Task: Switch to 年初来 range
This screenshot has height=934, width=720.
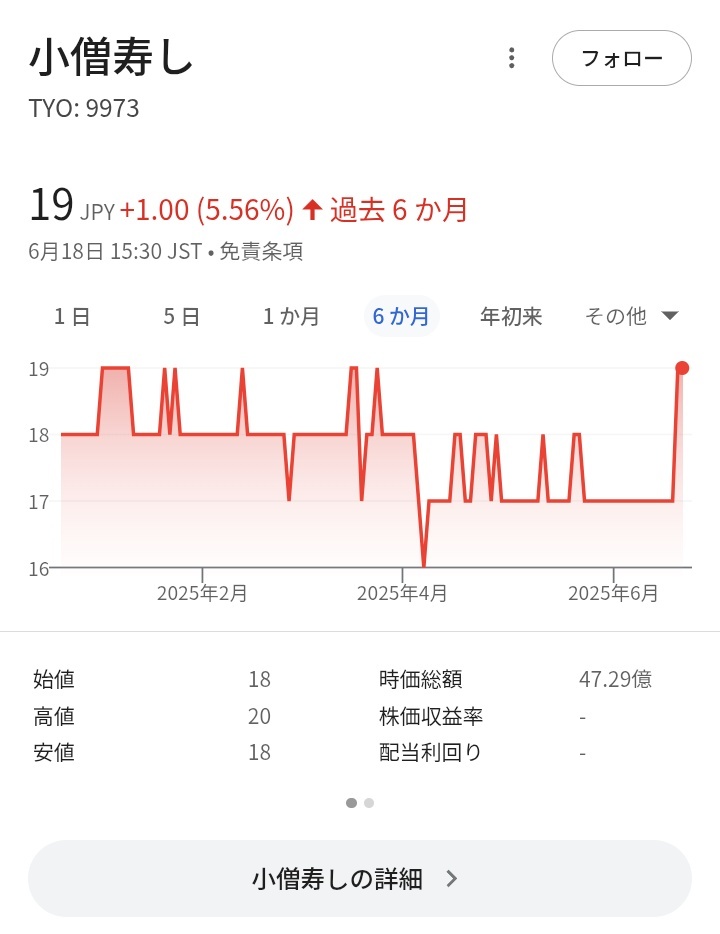Action: 511,317
